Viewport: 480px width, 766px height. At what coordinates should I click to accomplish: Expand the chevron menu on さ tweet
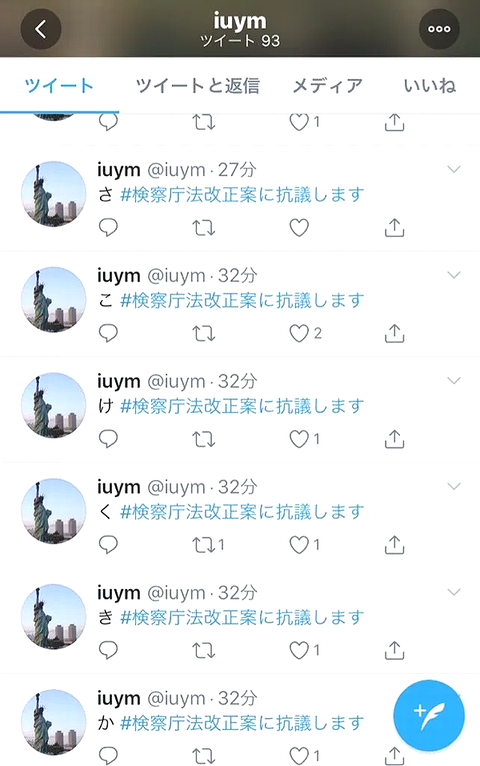click(x=454, y=170)
